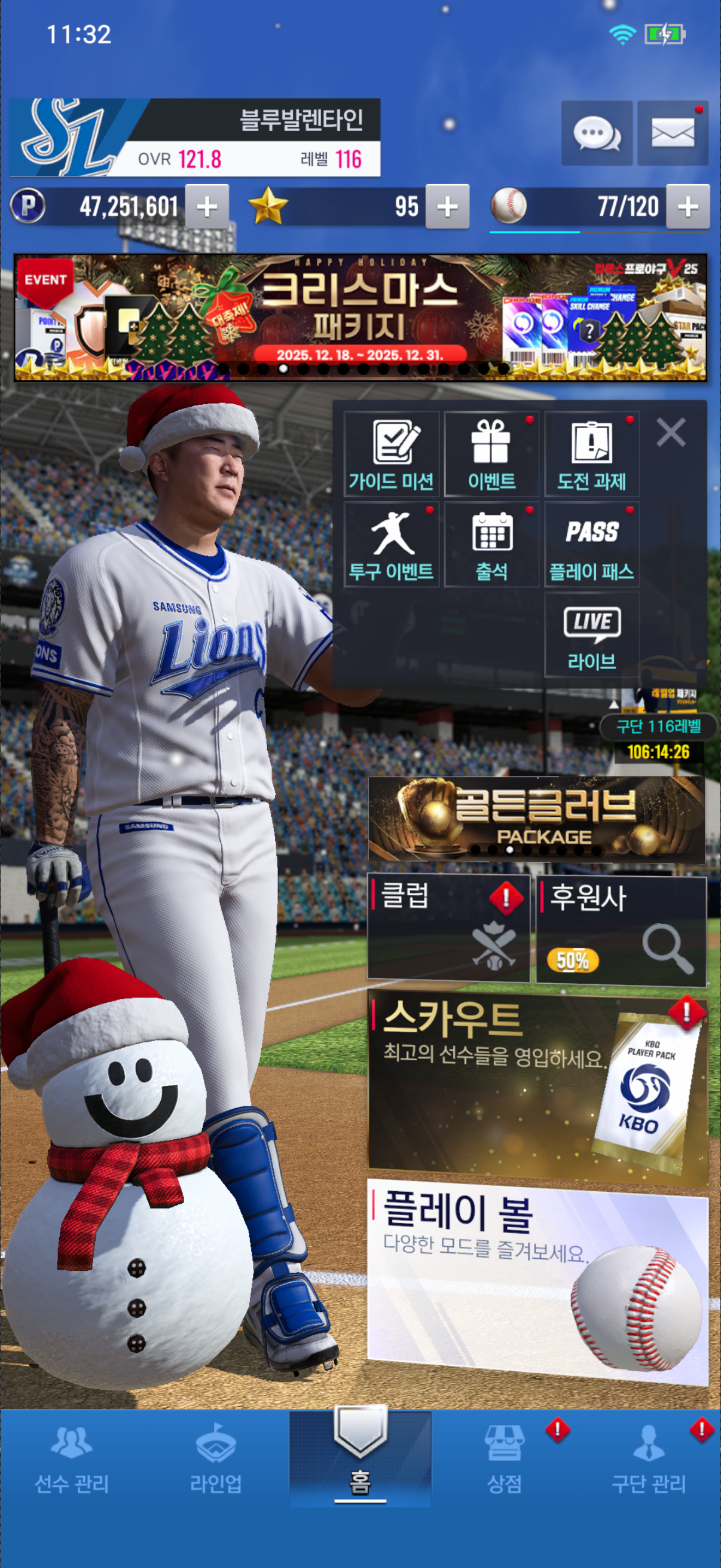Open 가이드 미션 menu
Viewport: 721px width, 1568px height.
coord(391,454)
